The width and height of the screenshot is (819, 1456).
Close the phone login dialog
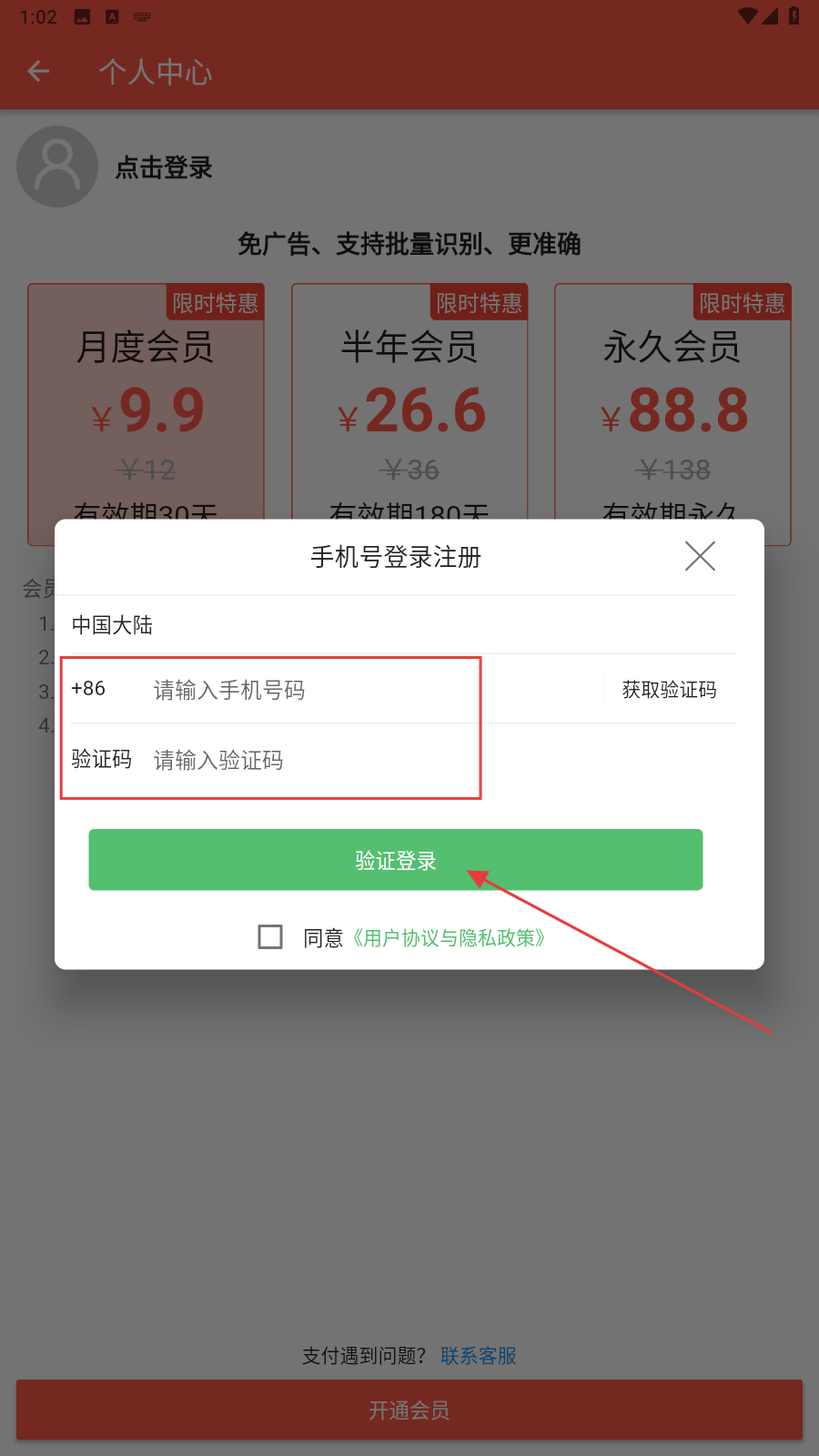700,556
